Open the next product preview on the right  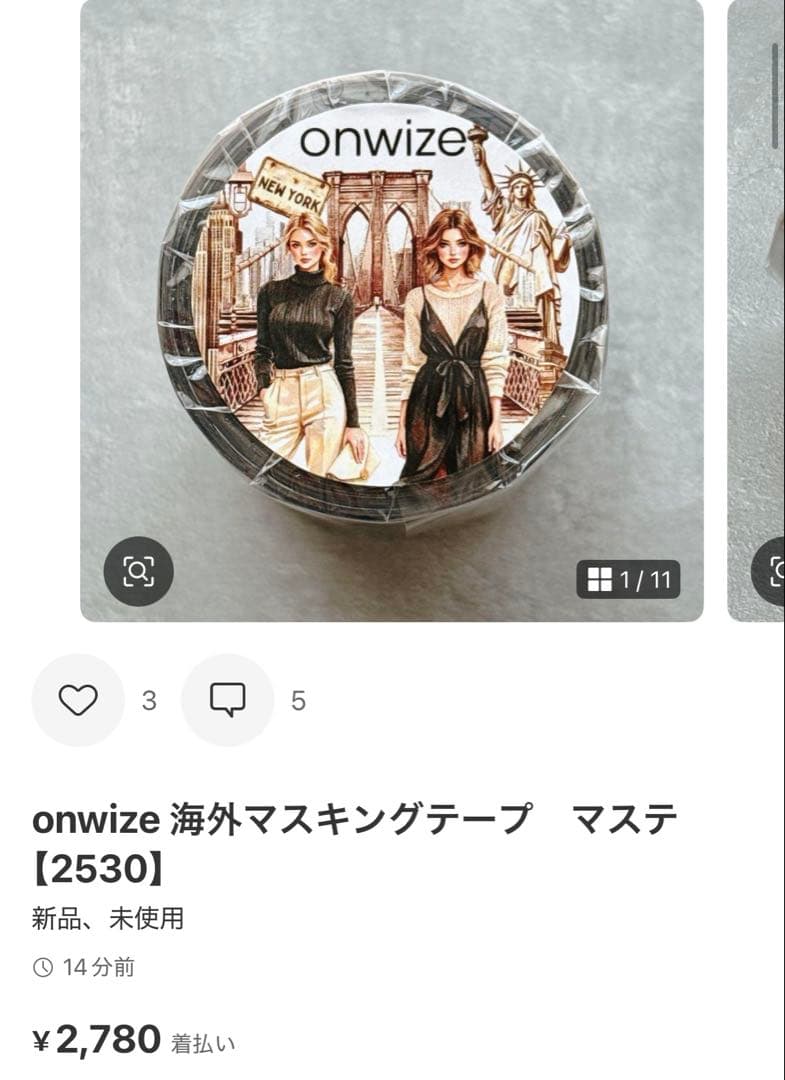tap(757, 300)
